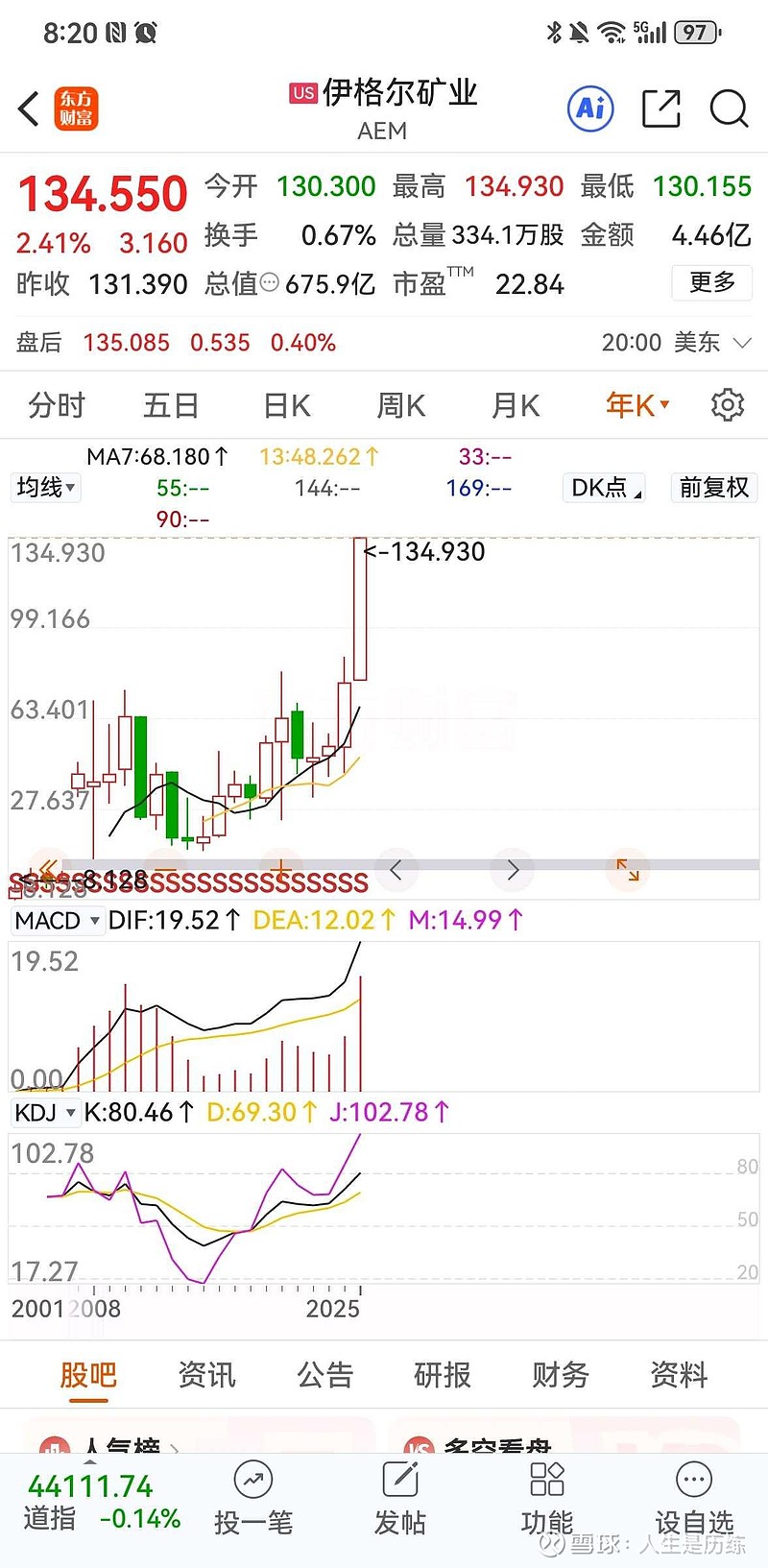Open the MACD indicator selector dropdown
The height and width of the screenshot is (1568, 768).
[58, 920]
